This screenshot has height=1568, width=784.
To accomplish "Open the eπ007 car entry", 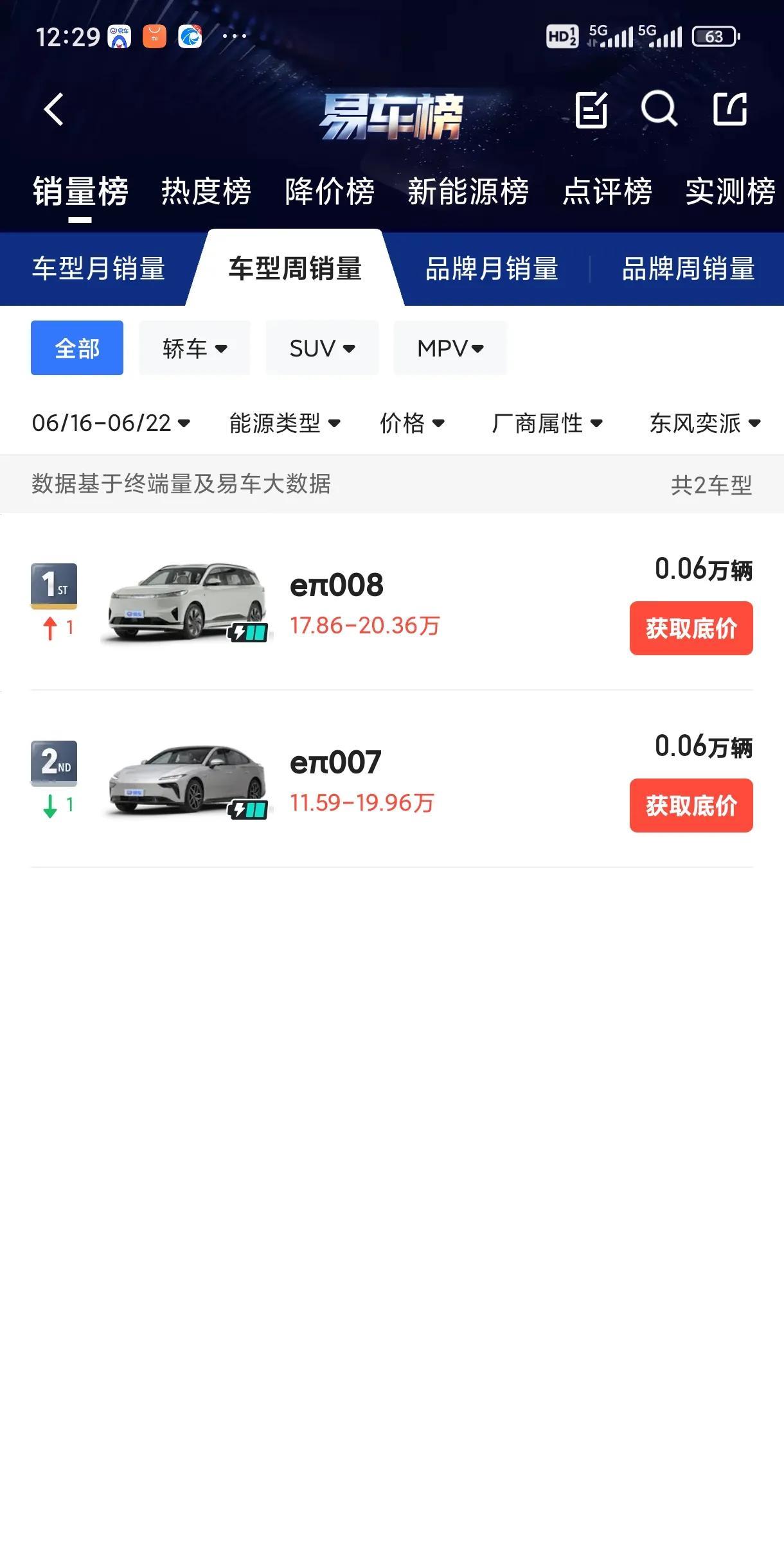I will tap(392, 779).
